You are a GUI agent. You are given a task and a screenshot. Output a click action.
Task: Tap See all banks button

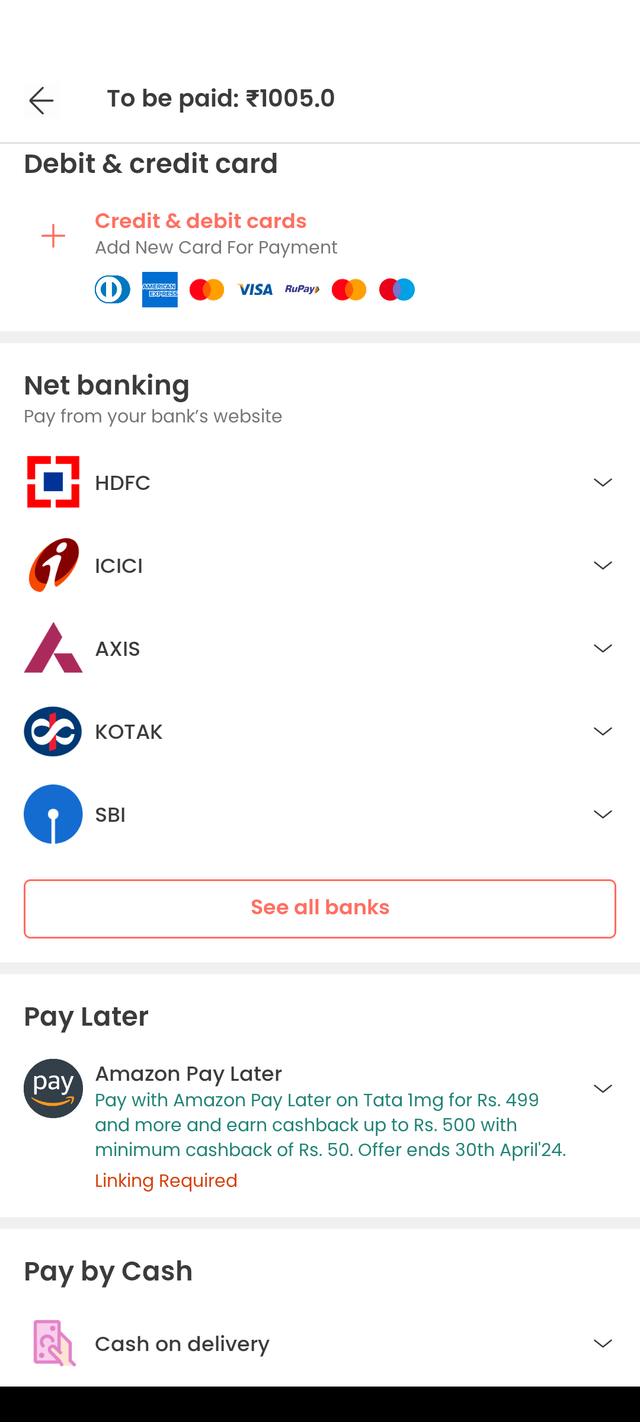pyautogui.click(x=320, y=908)
